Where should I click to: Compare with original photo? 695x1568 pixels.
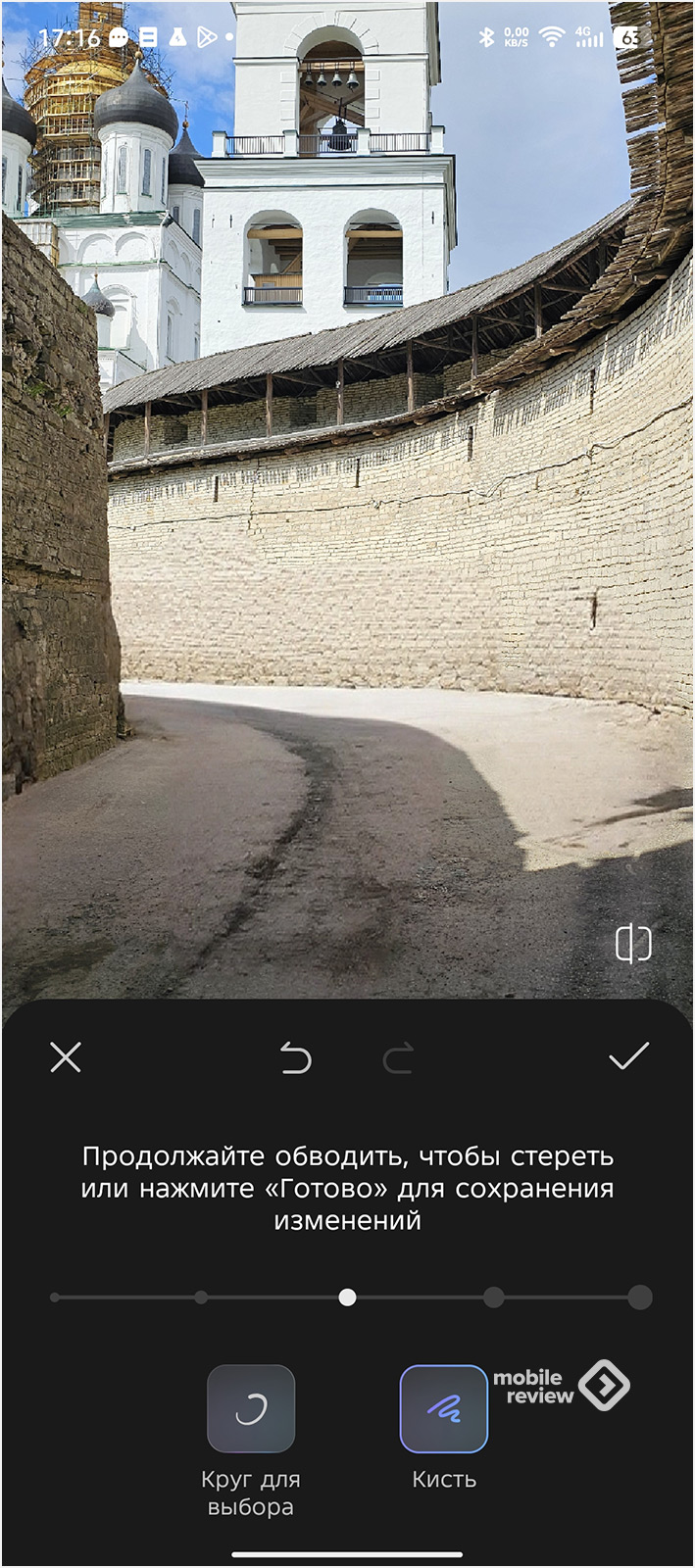[633, 943]
